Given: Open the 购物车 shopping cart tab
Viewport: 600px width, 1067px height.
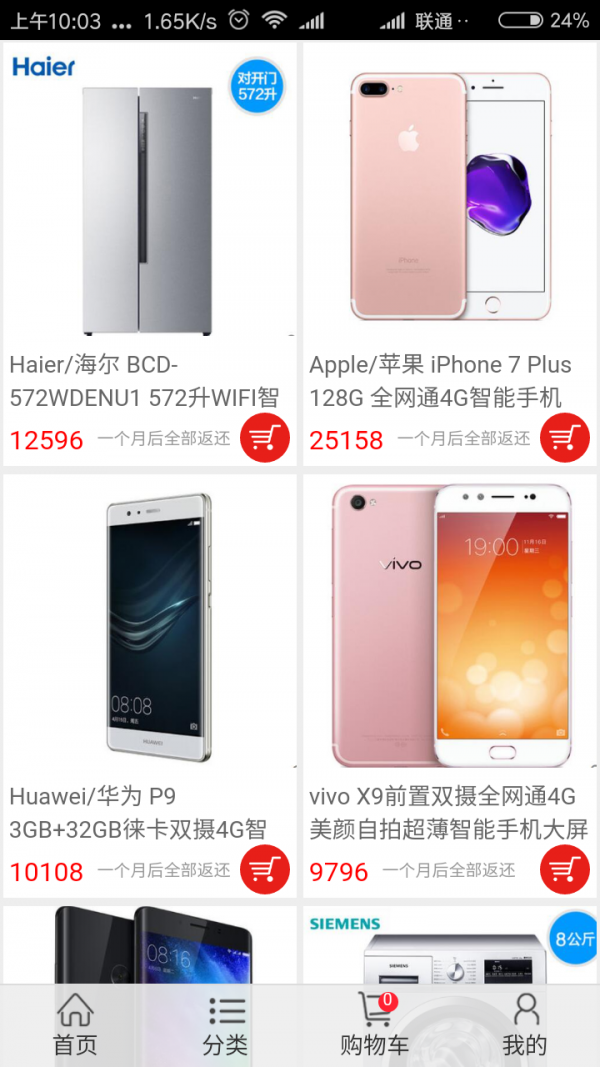Looking at the screenshot, I should [375, 1025].
